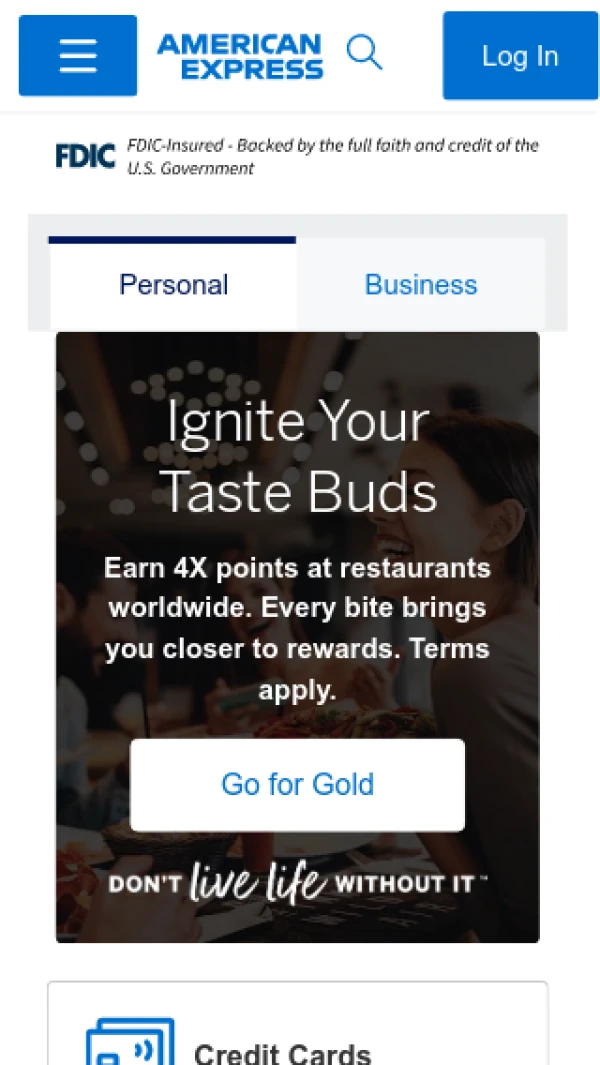Tap the search magnifier icon
This screenshot has width=600, height=1065.
[x=364, y=52]
